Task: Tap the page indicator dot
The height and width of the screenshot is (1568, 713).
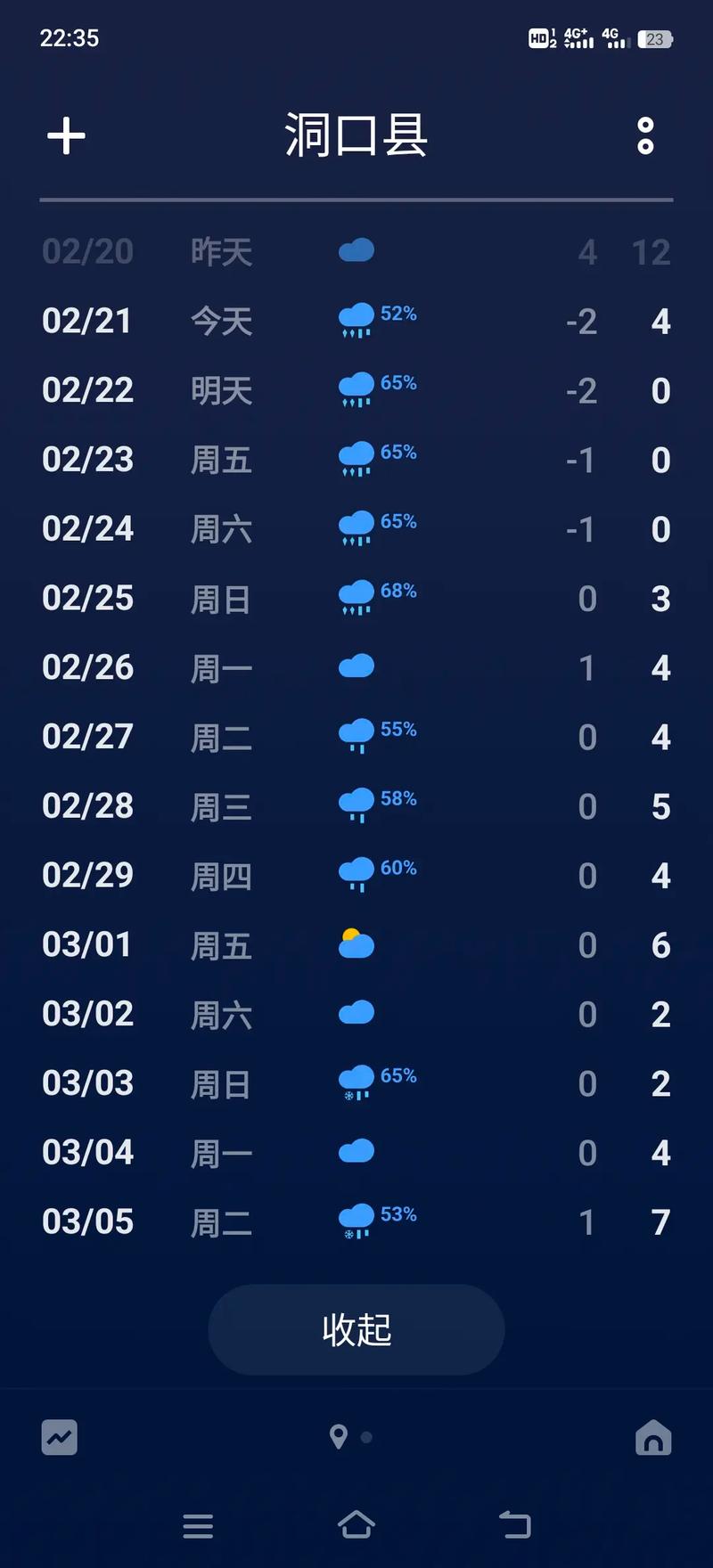Action: point(366,1437)
